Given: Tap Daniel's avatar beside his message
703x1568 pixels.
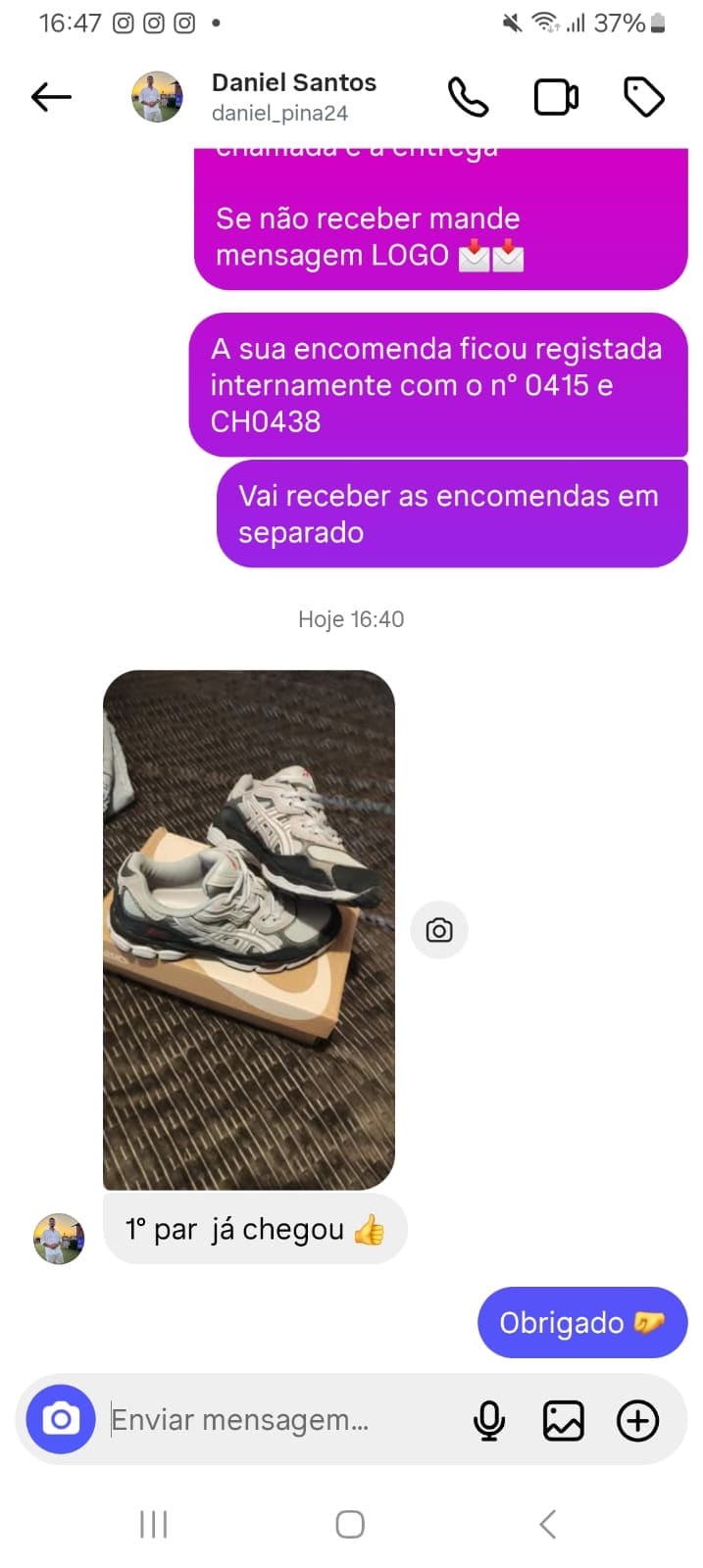Looking at the screenshot, I should tap(59, 1239).
